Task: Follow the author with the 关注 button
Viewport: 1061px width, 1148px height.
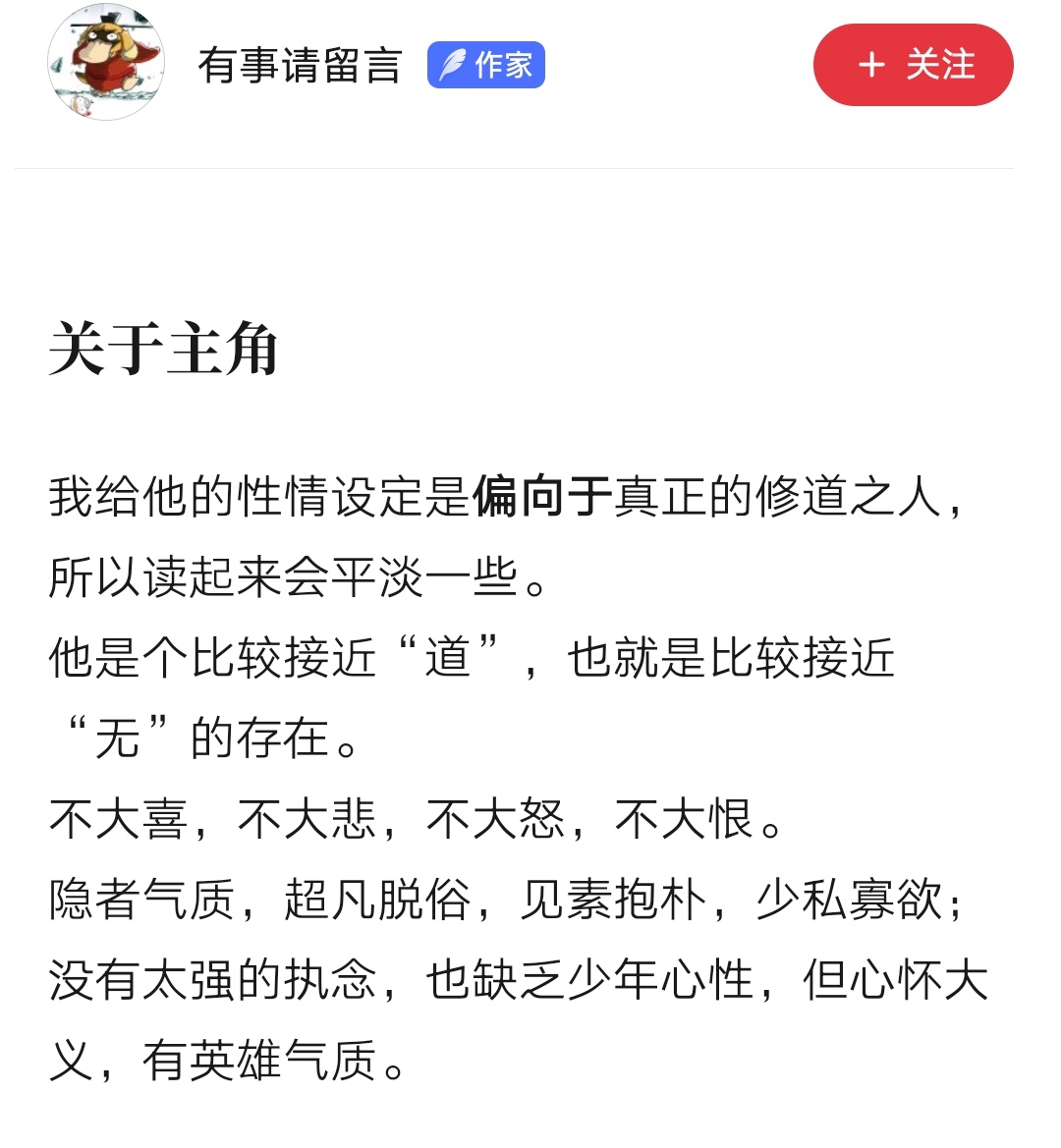Action: 913,65
